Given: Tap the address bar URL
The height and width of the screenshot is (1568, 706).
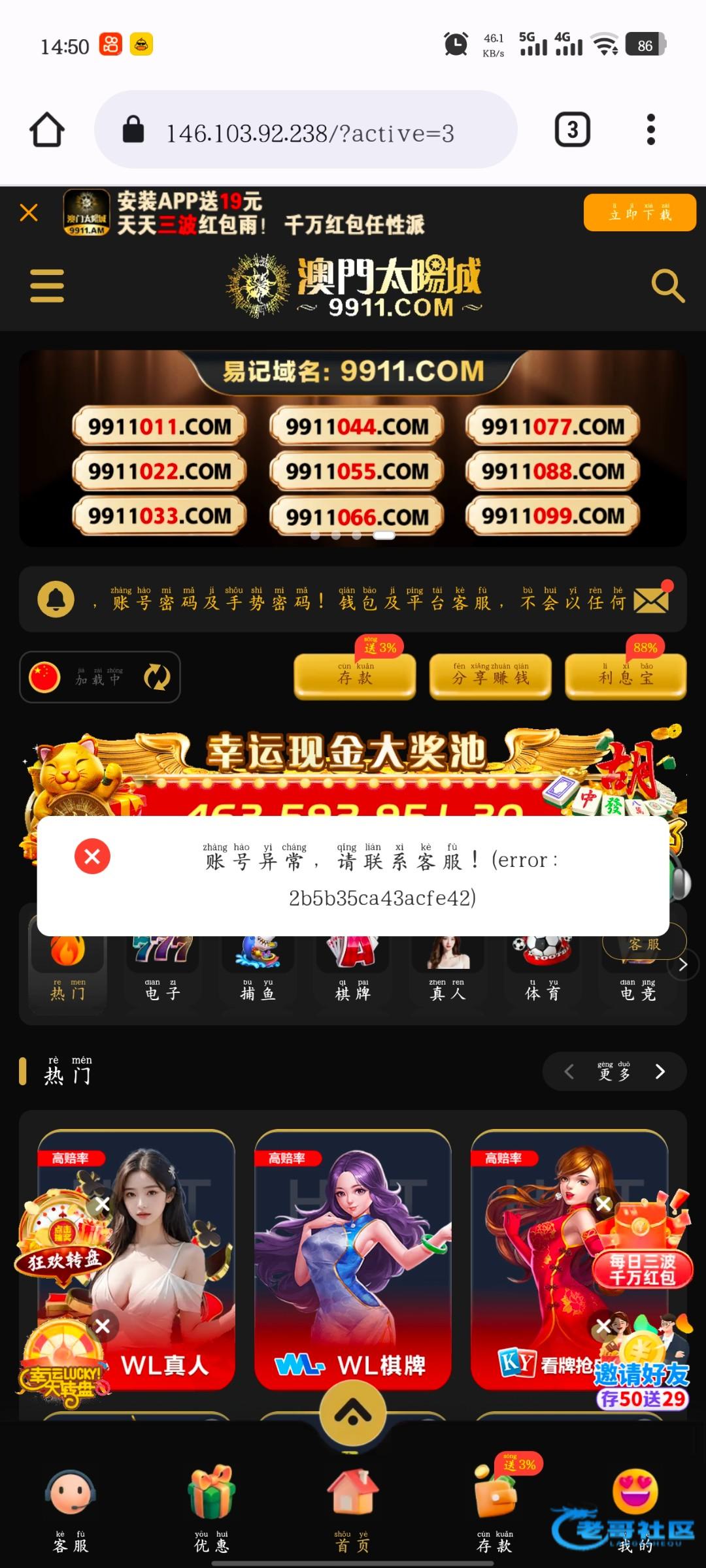Looking at the screenshot, I should pos(310,133).
